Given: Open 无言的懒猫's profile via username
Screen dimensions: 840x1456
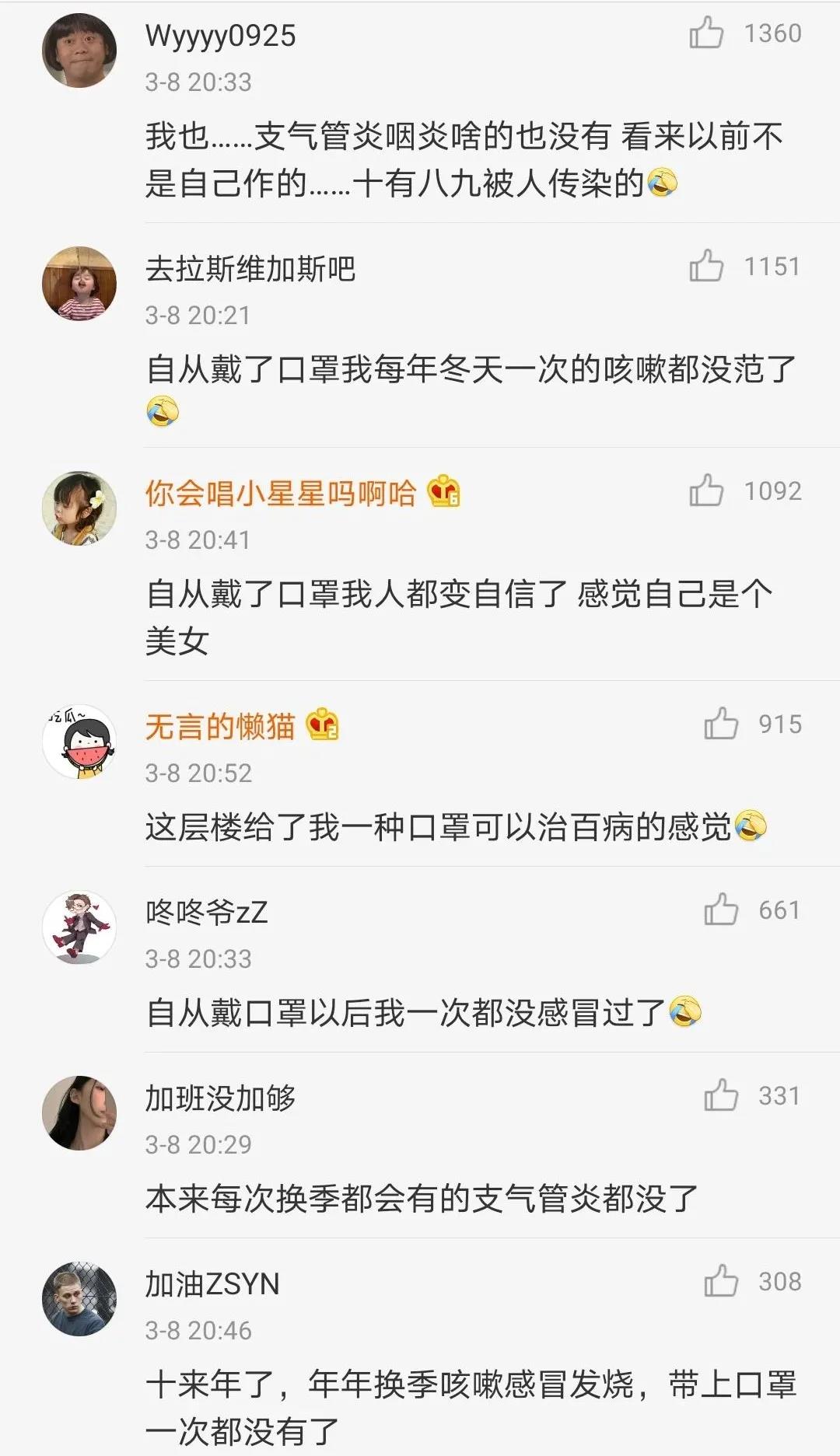Looking at the screenshot, I should coord(220,726).
